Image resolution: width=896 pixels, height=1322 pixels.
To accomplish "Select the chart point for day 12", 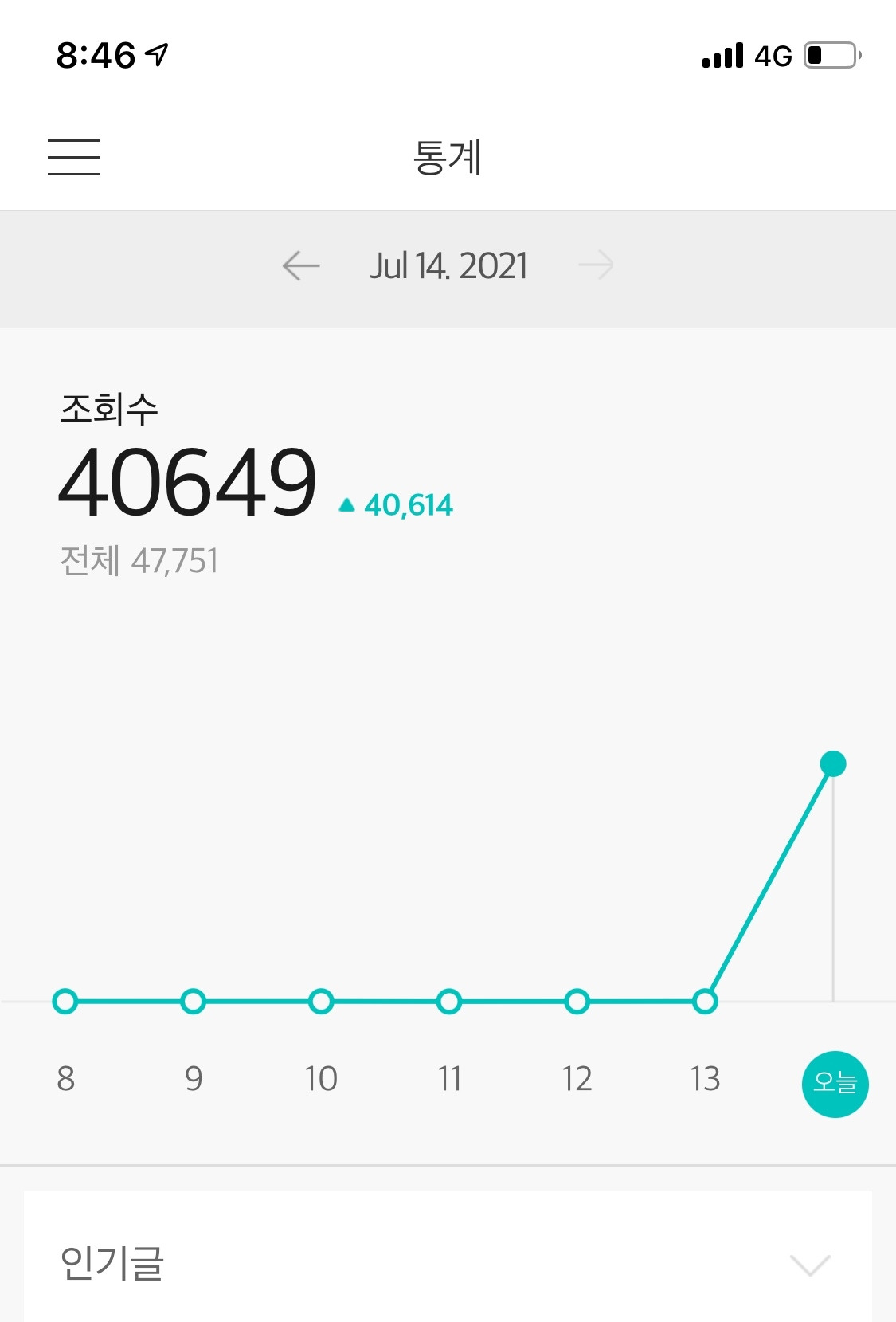I will (577, 1001).
